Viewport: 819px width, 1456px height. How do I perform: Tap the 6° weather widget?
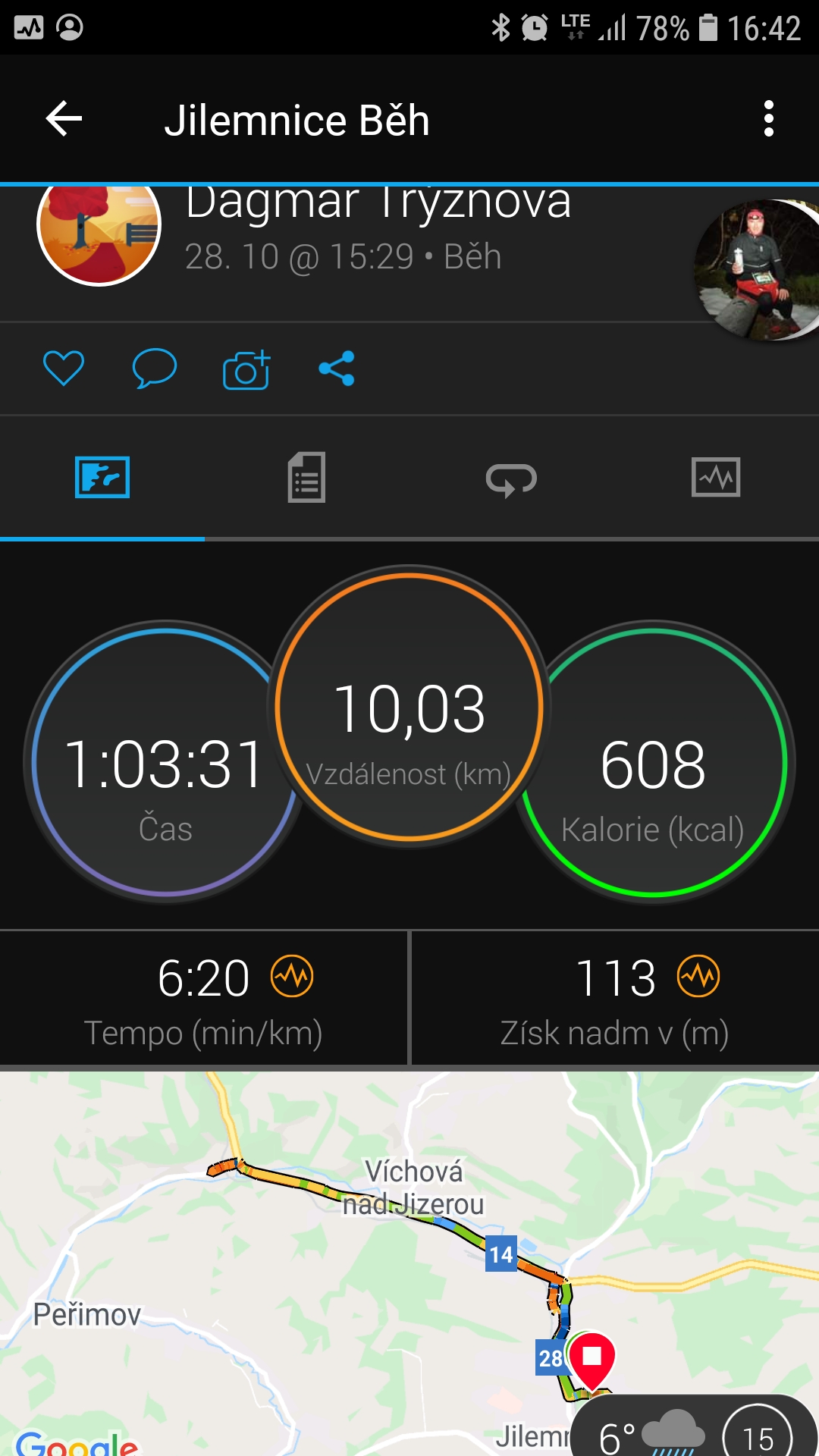694,1427
